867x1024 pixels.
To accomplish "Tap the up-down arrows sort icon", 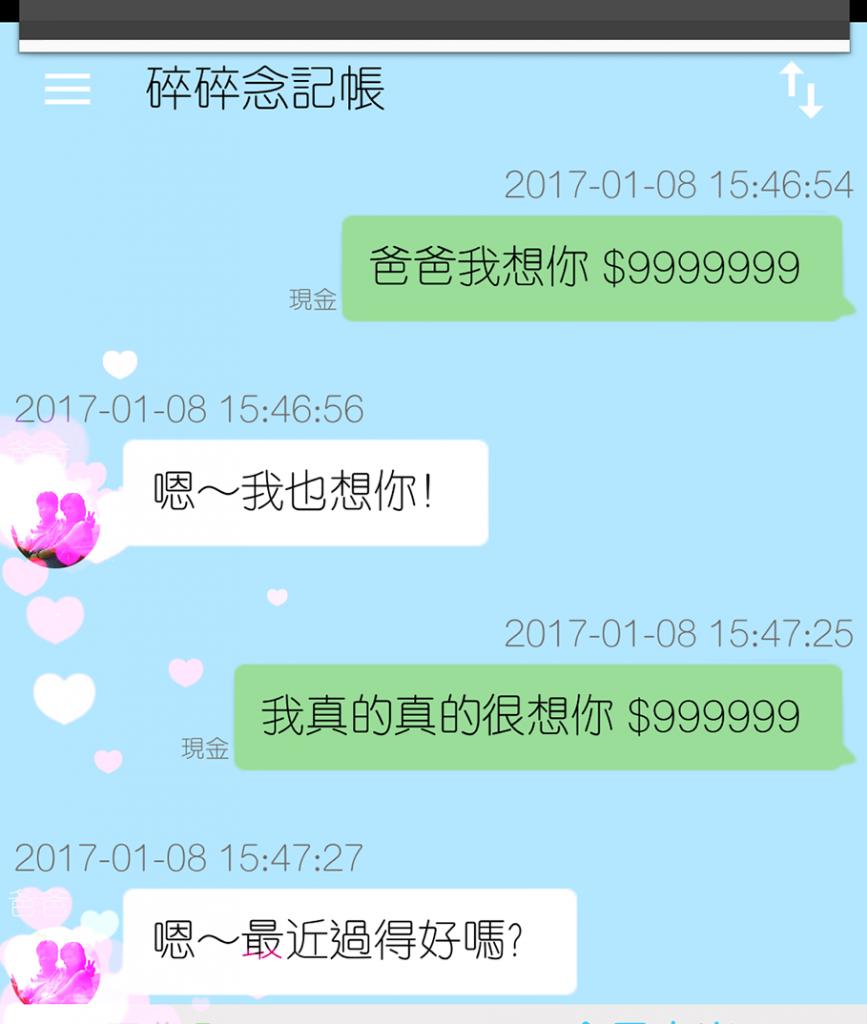I will (801, 90).
